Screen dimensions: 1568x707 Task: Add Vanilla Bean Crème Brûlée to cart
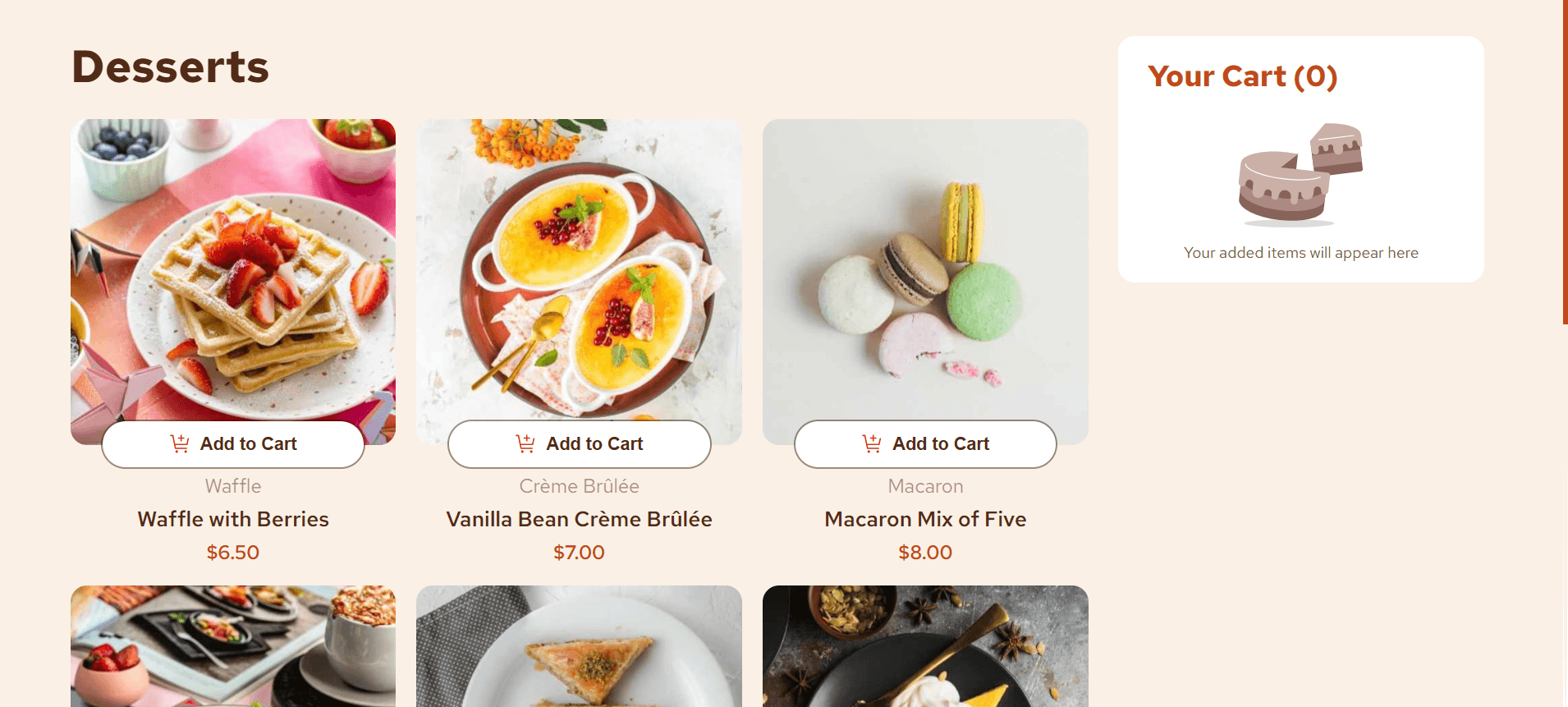click(579, 444)
